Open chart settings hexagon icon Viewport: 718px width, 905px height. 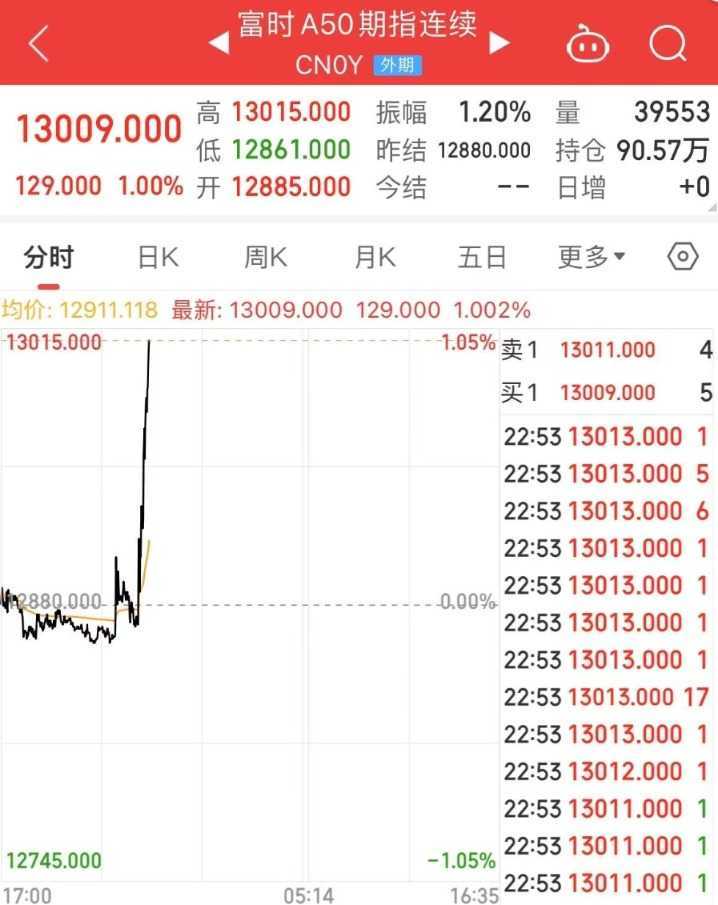(x=682, y=257)
